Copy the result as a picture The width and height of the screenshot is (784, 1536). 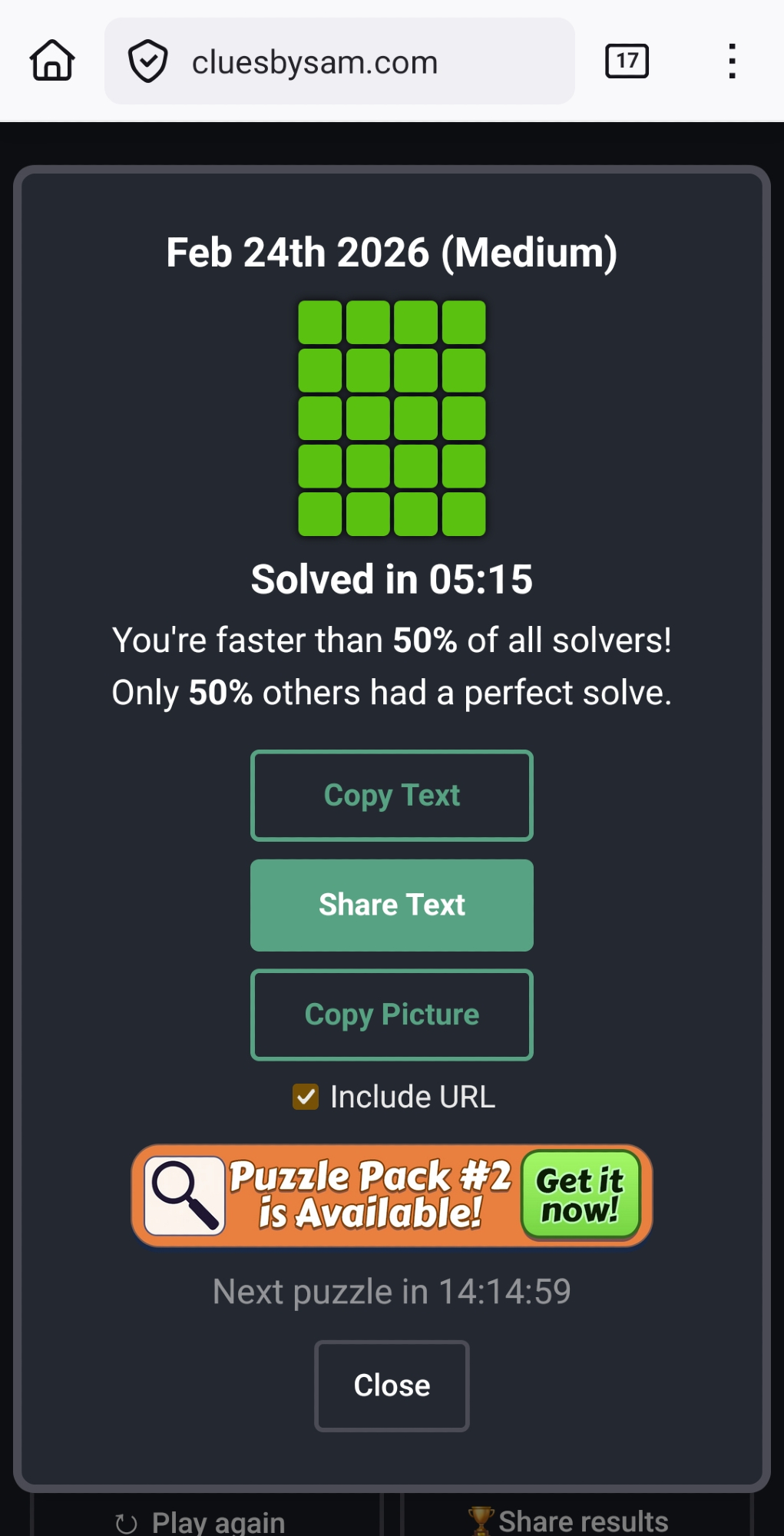point(392,1015)
